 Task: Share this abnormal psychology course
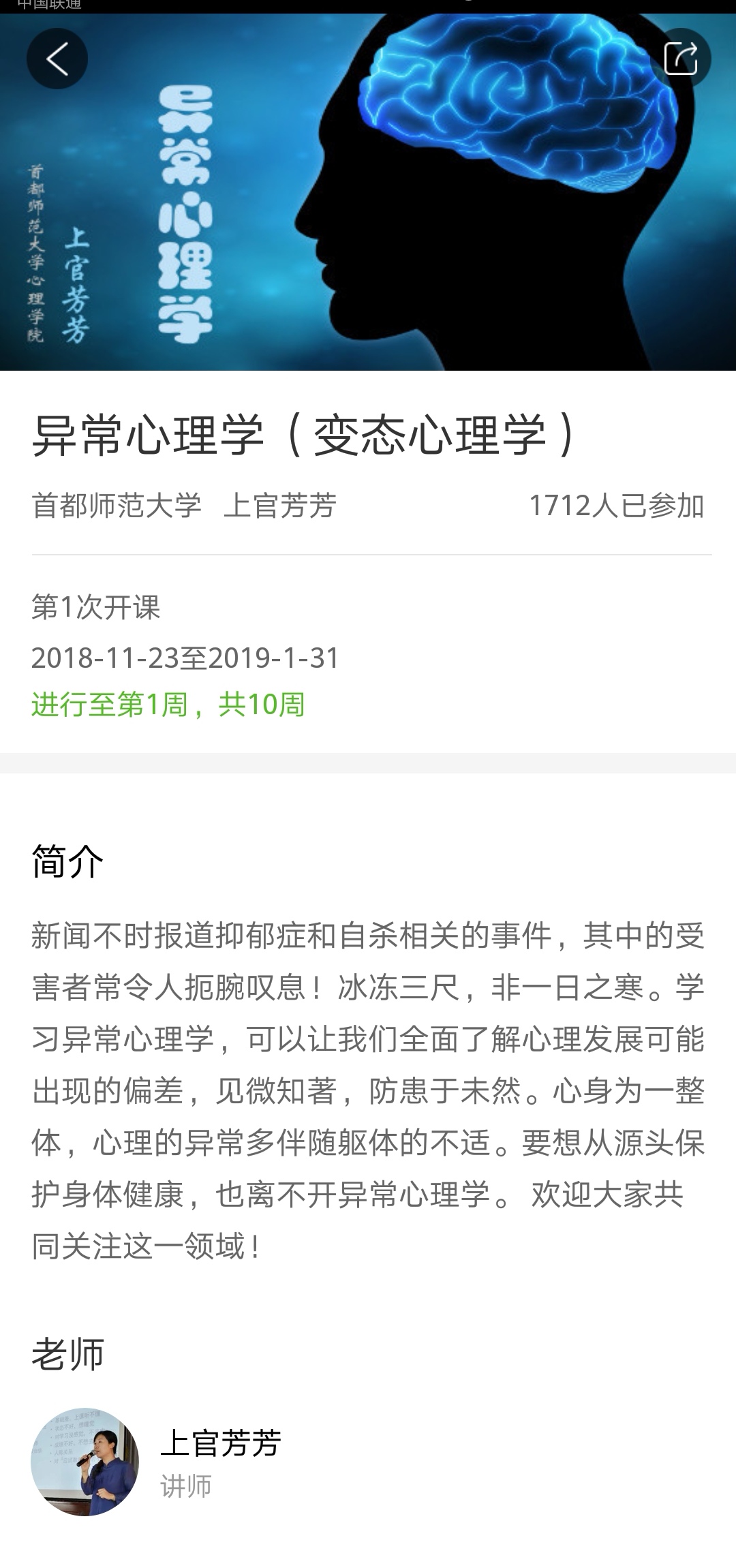click(680, 59)
